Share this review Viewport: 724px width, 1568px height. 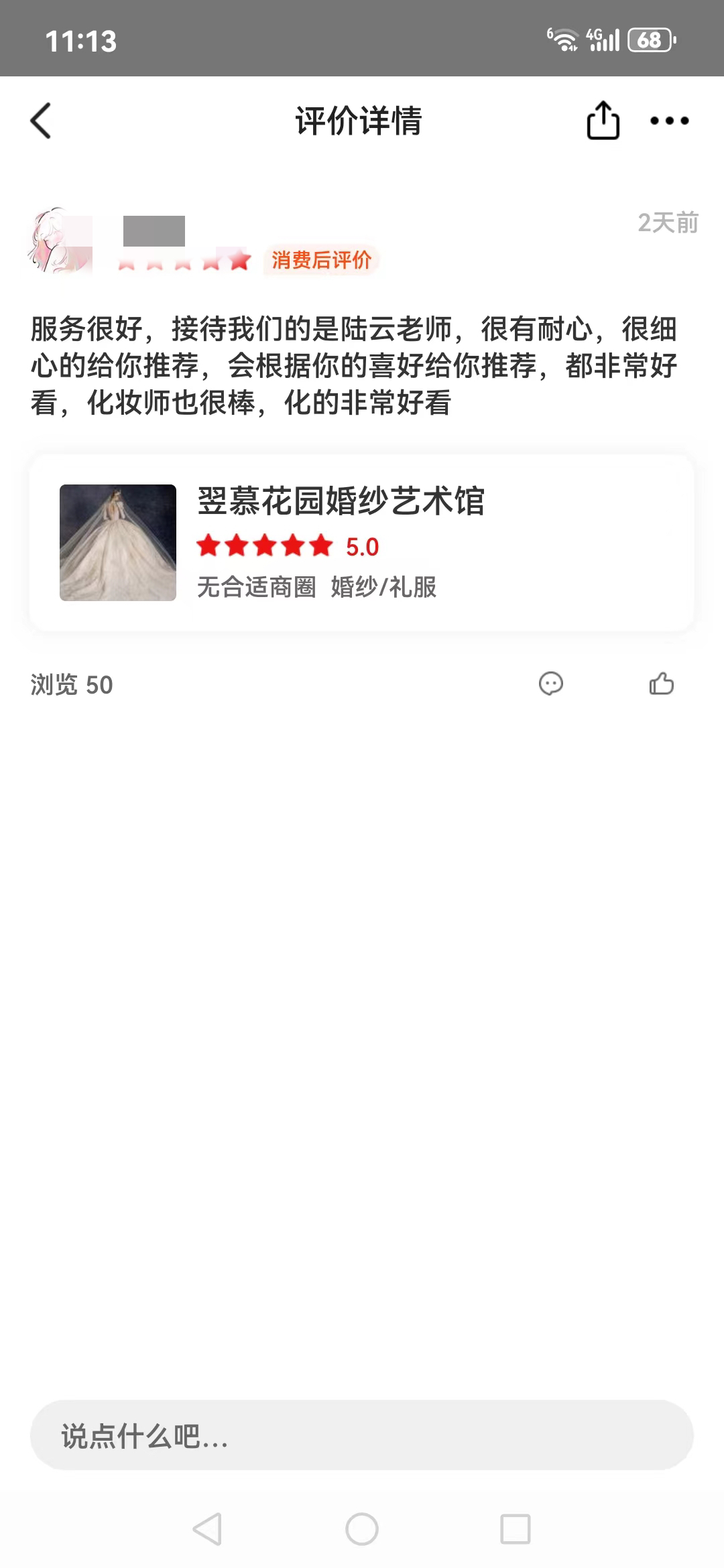pyautogui.click(x=603, y=121)
